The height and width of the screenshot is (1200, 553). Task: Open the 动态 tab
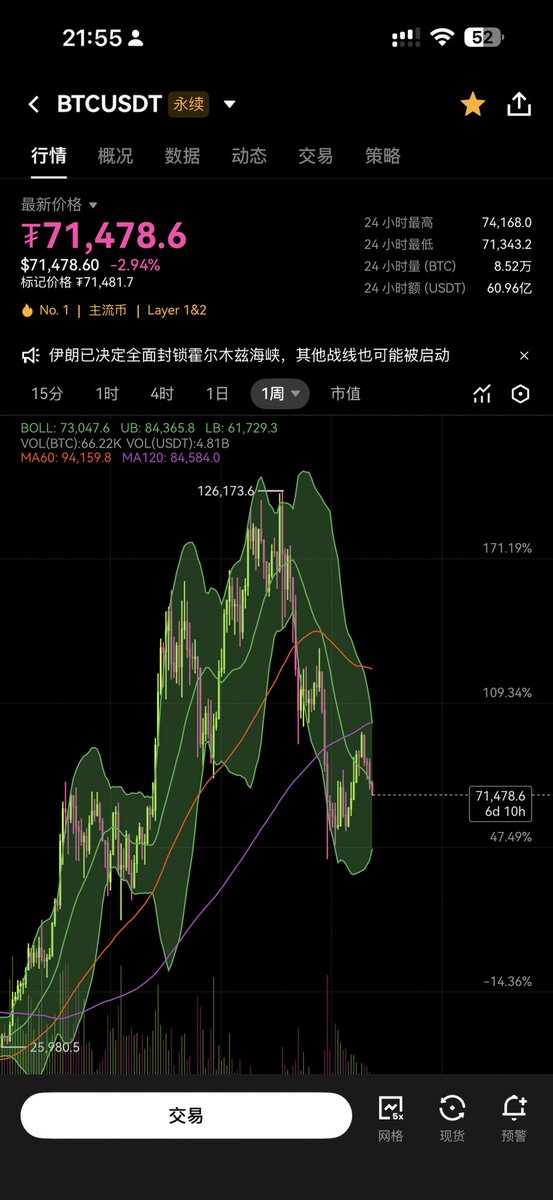pyautogui.click(x=249, y=156)
